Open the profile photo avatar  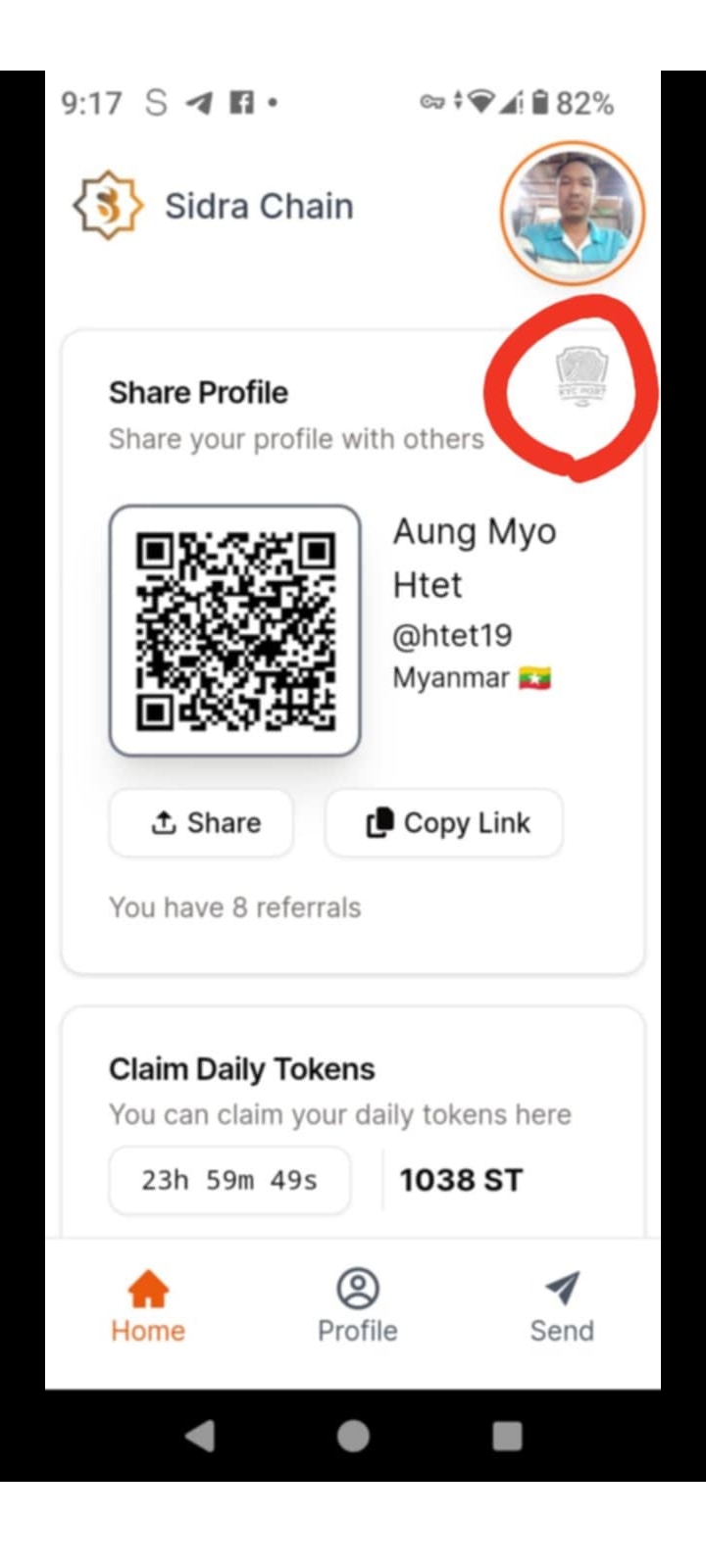click(573, 214)
